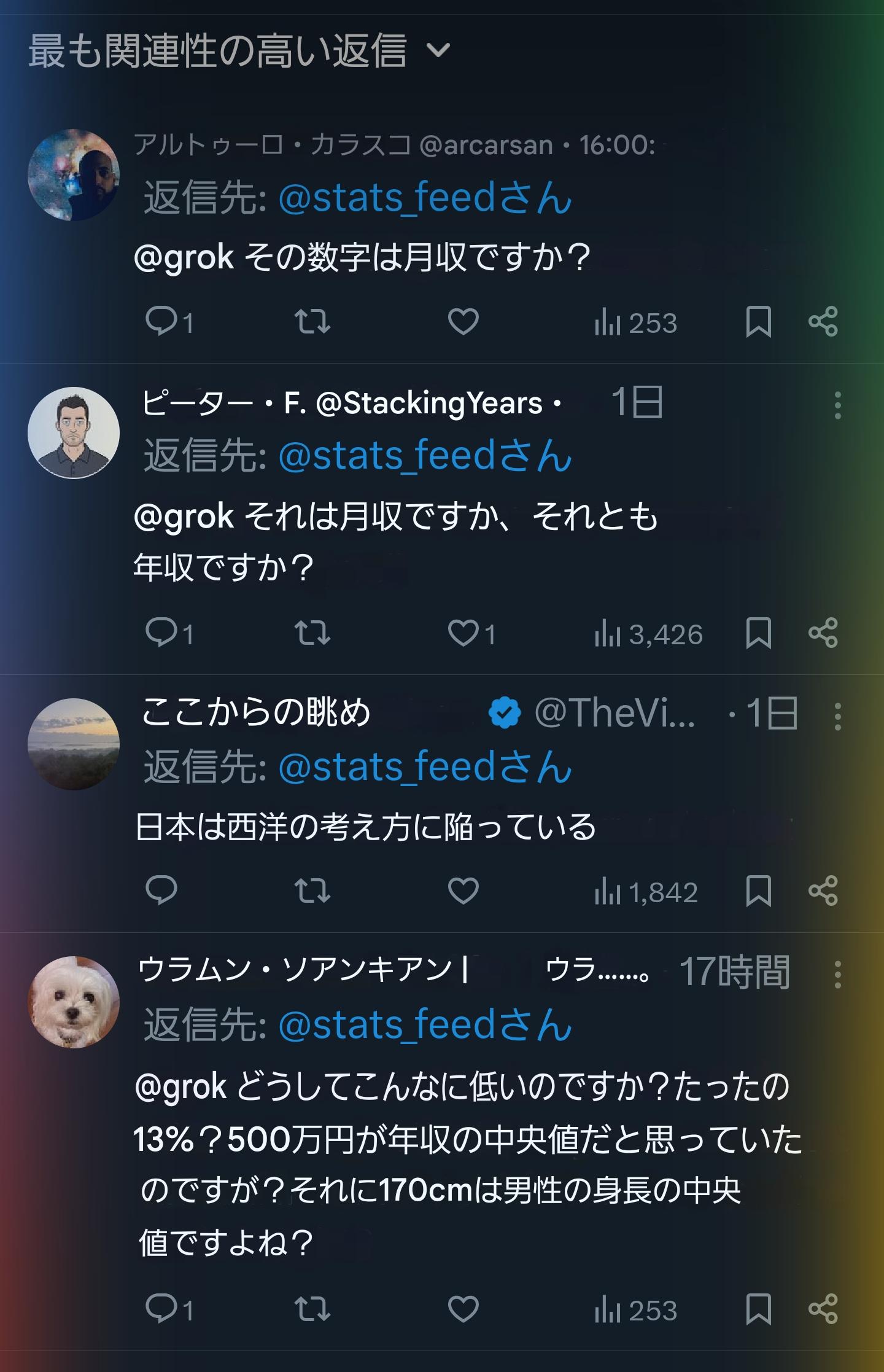Reply to ここからの眺め's comment
This screenshot has height=1372, width=884.
161,891
